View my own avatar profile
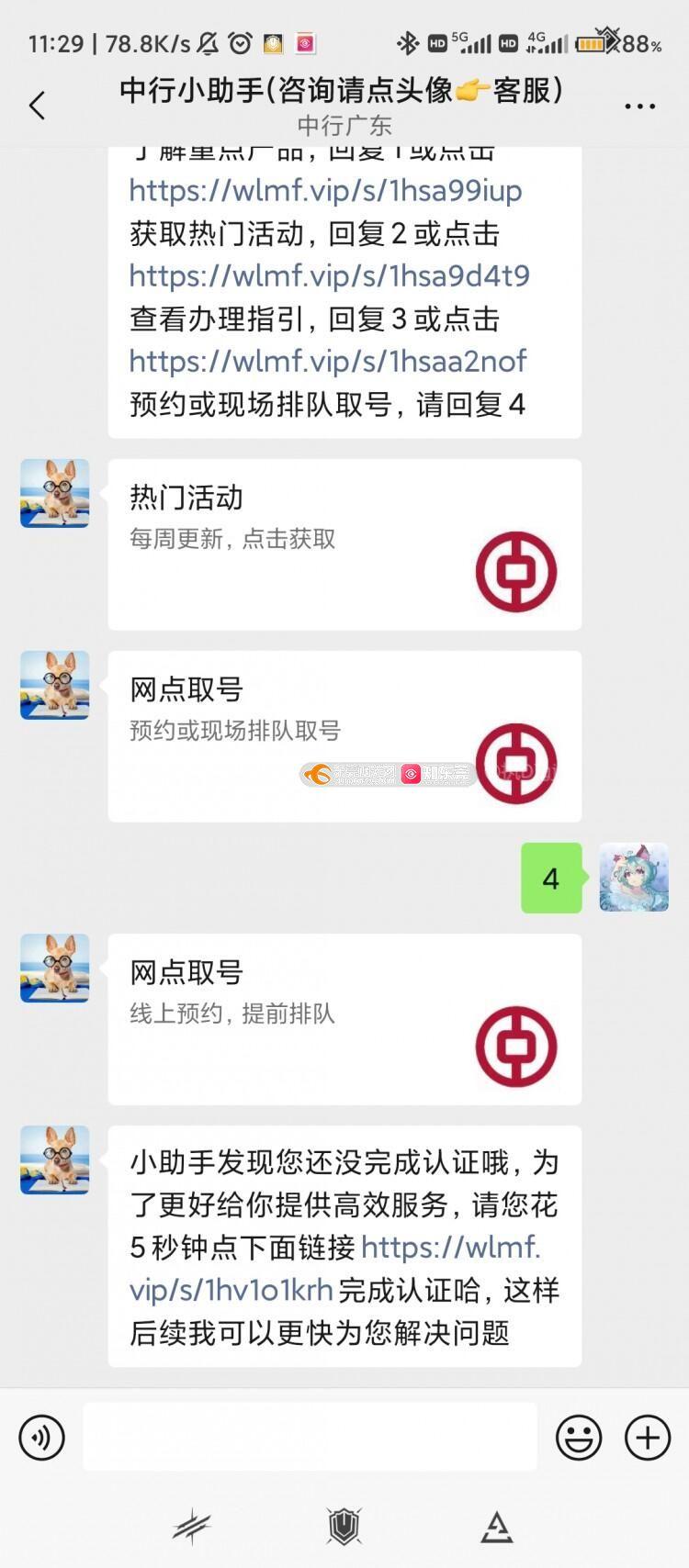689x1568 pixels. tap(634, 878)
